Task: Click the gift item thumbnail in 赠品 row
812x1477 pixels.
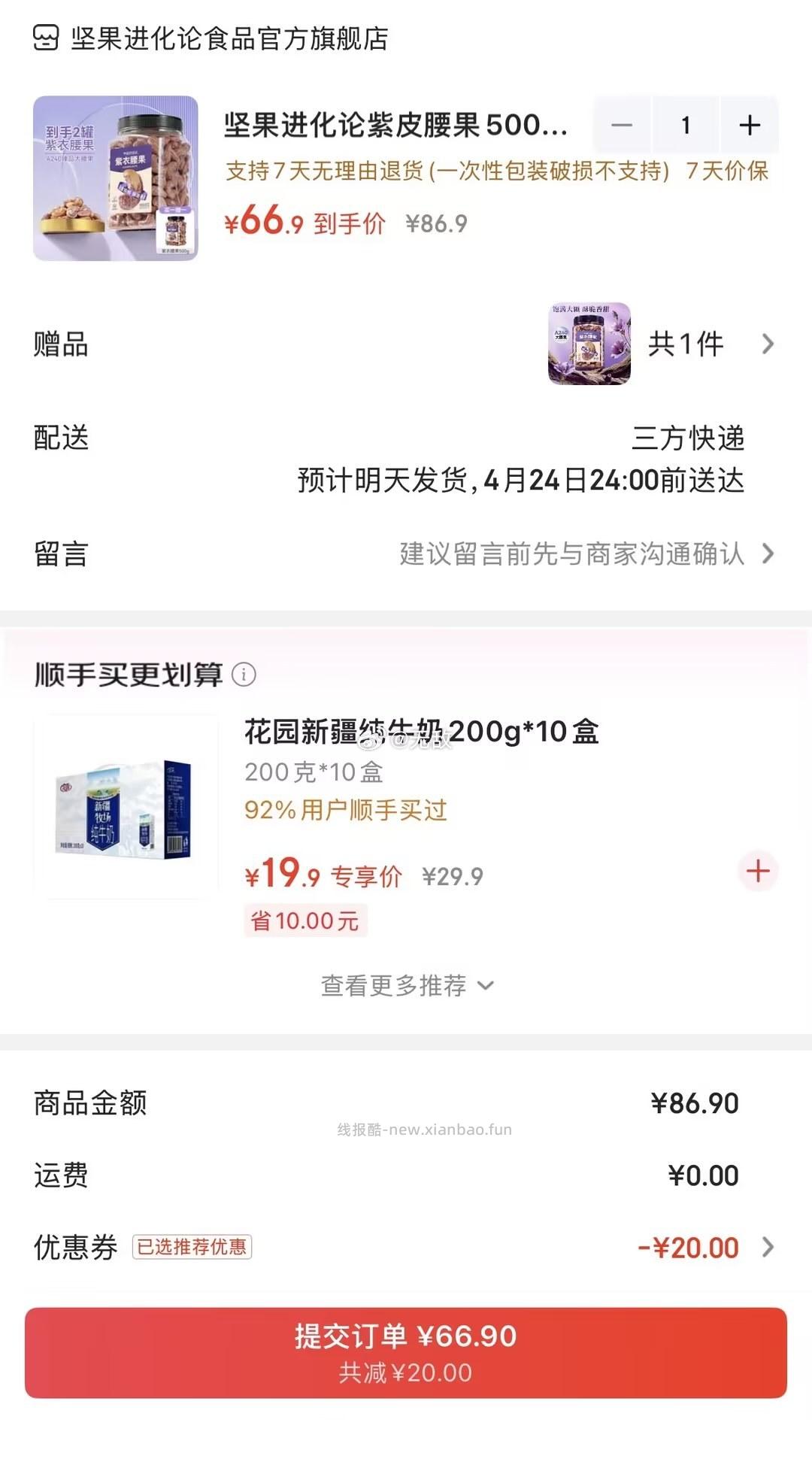Action: pyautogui.click(x=588, y=344)
